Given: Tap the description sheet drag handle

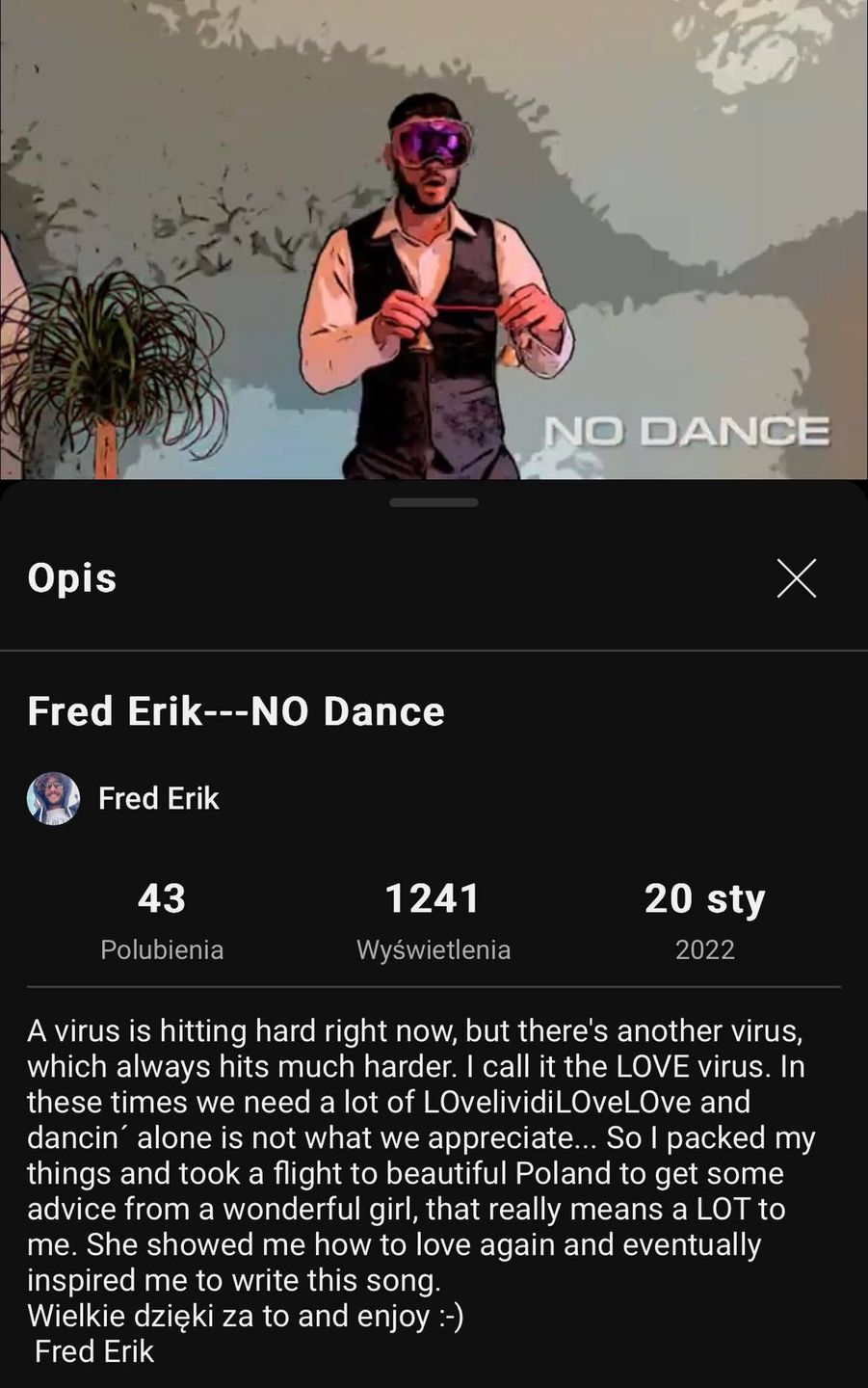Looking at the screenshot, I should pyautogui.click(x=434, y=502).
